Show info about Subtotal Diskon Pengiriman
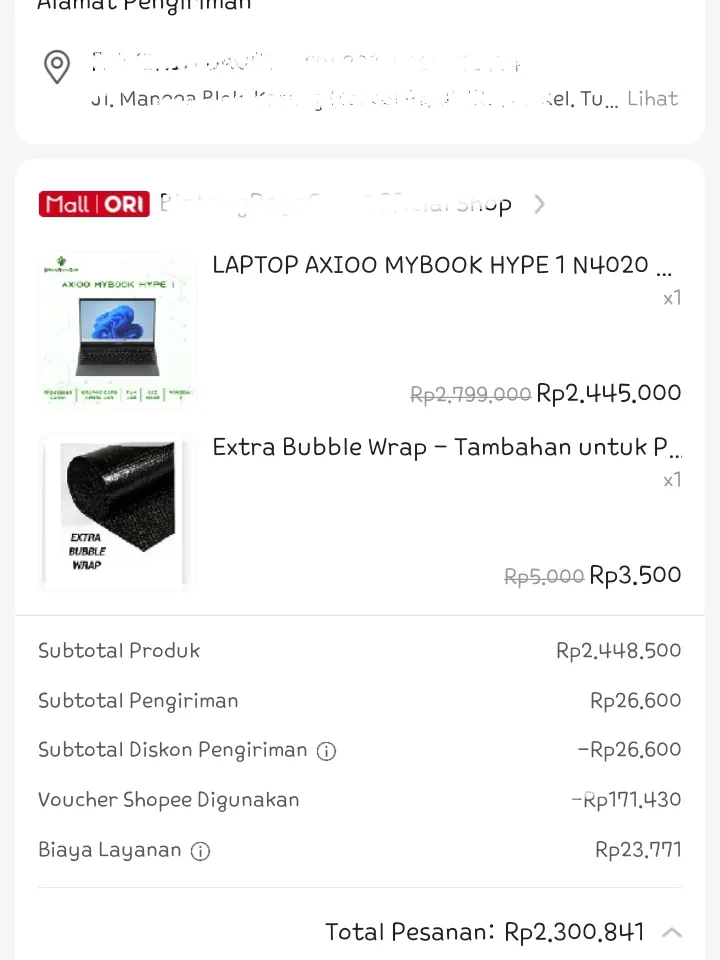The width and height of the screenshot is (720, 960). point(326,751)
